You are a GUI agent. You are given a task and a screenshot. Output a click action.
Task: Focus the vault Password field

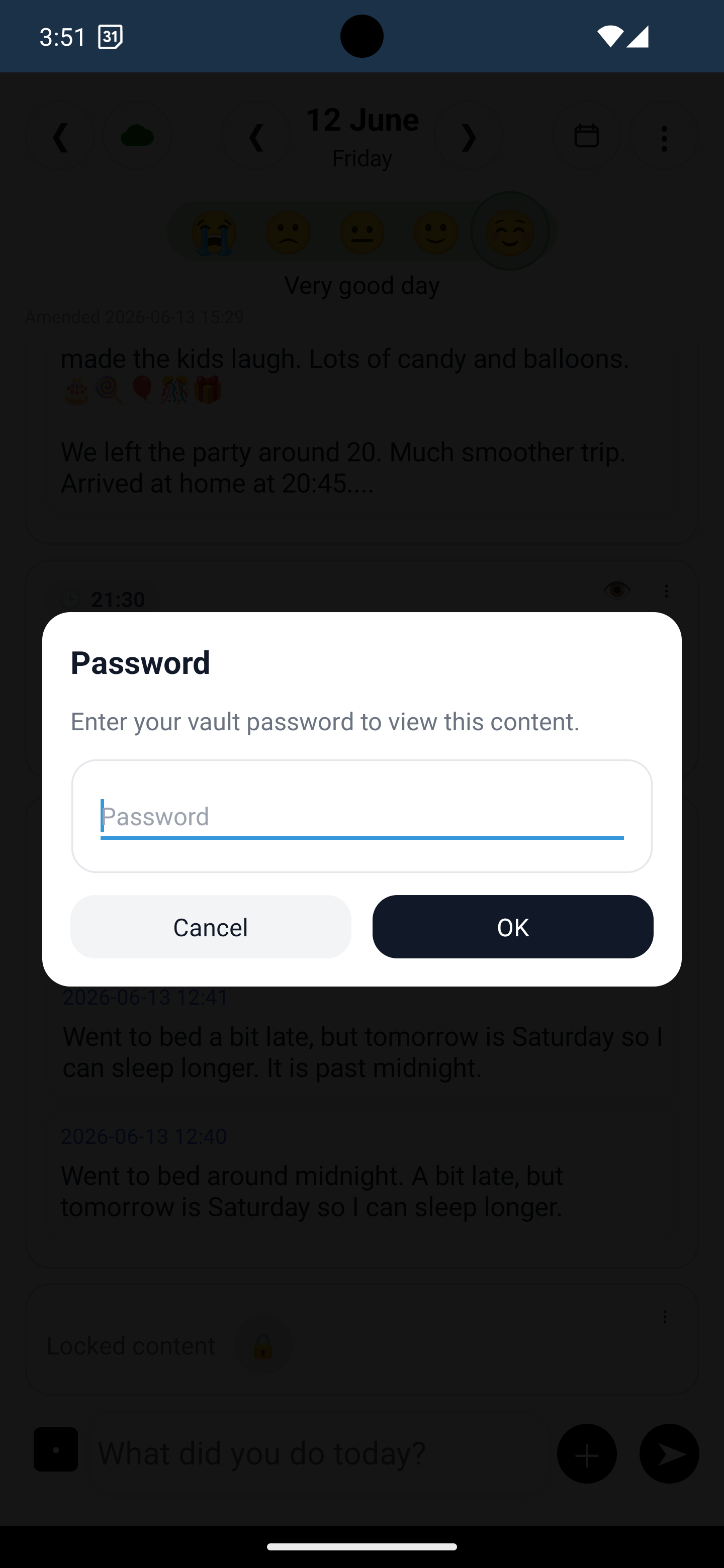pos(361,816)
